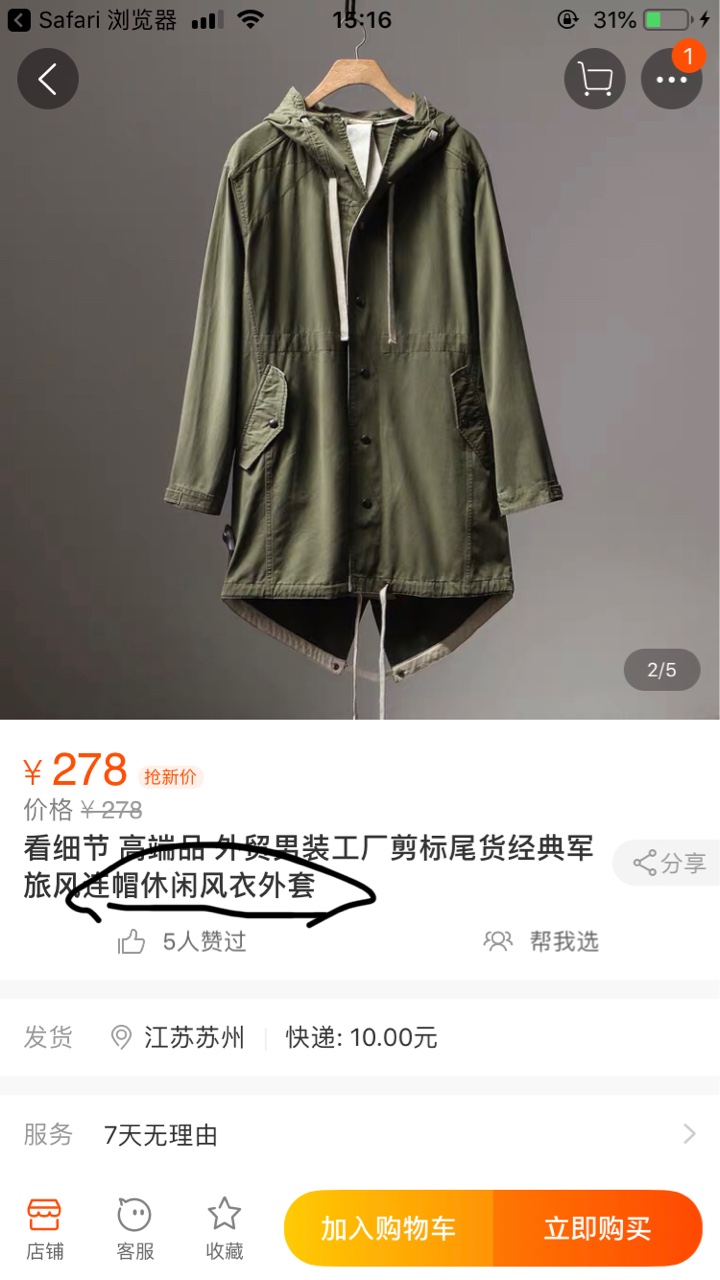The height and width of the screenshot is (1280, 720).
Task: Contact 客服 customer service
Action: pos(135,1229)
